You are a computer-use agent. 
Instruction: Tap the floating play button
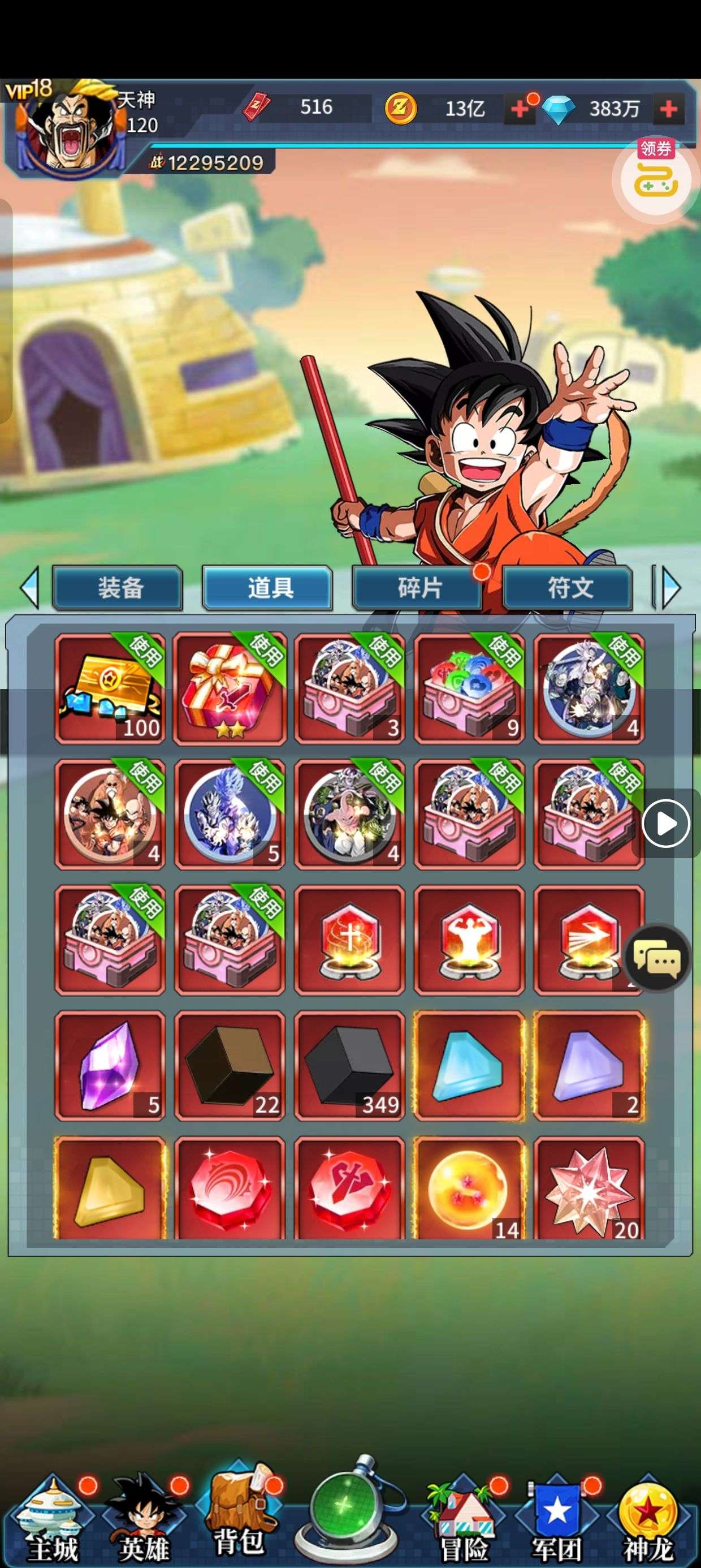pyautogui.click(x=666, y=824)
